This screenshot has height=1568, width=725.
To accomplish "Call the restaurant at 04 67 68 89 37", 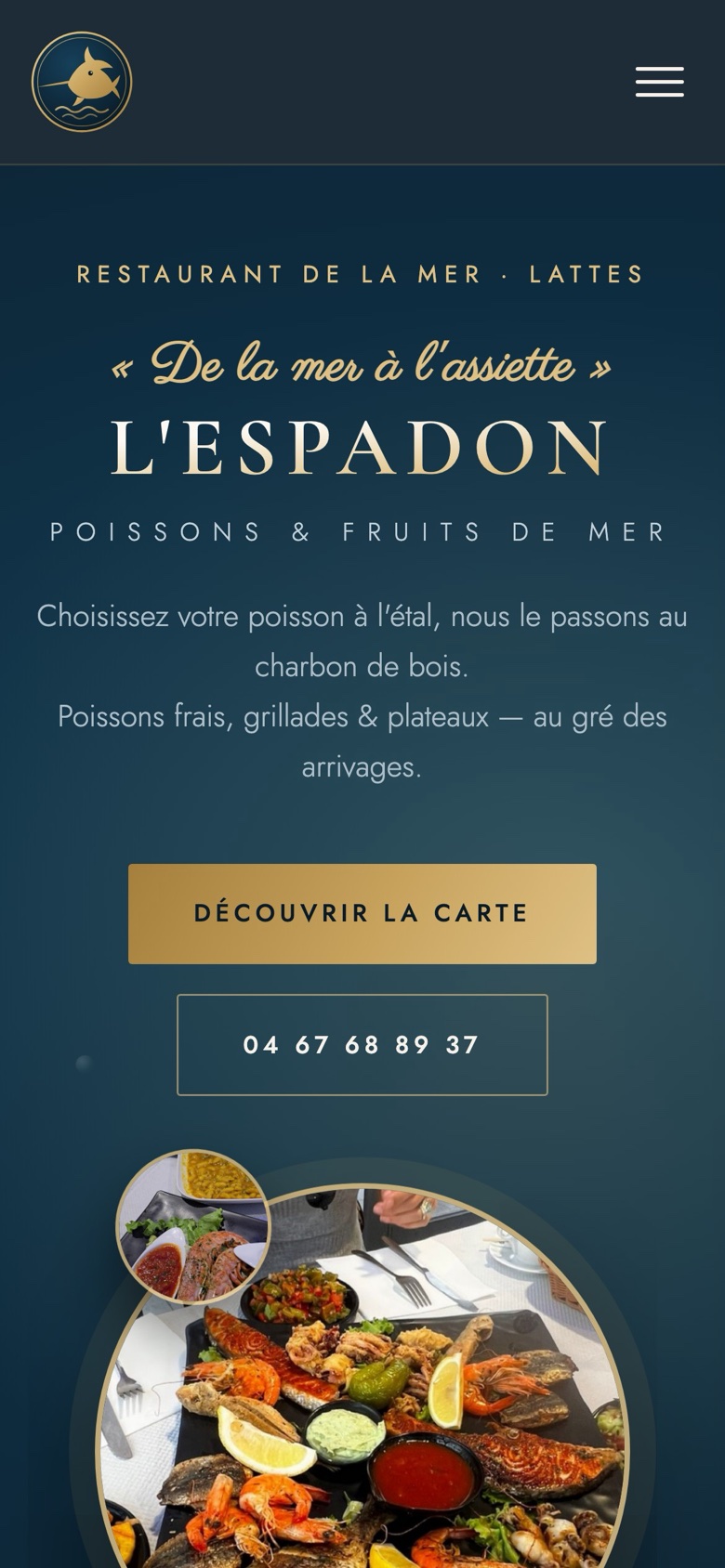I will (x=362, y=1045).
